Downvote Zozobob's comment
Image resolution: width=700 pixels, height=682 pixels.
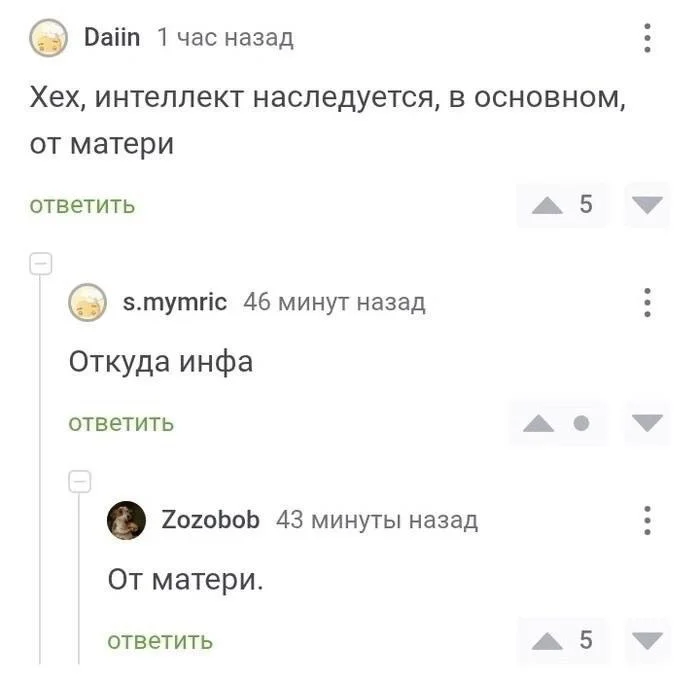pyautogui.click(x=647, y=641)
